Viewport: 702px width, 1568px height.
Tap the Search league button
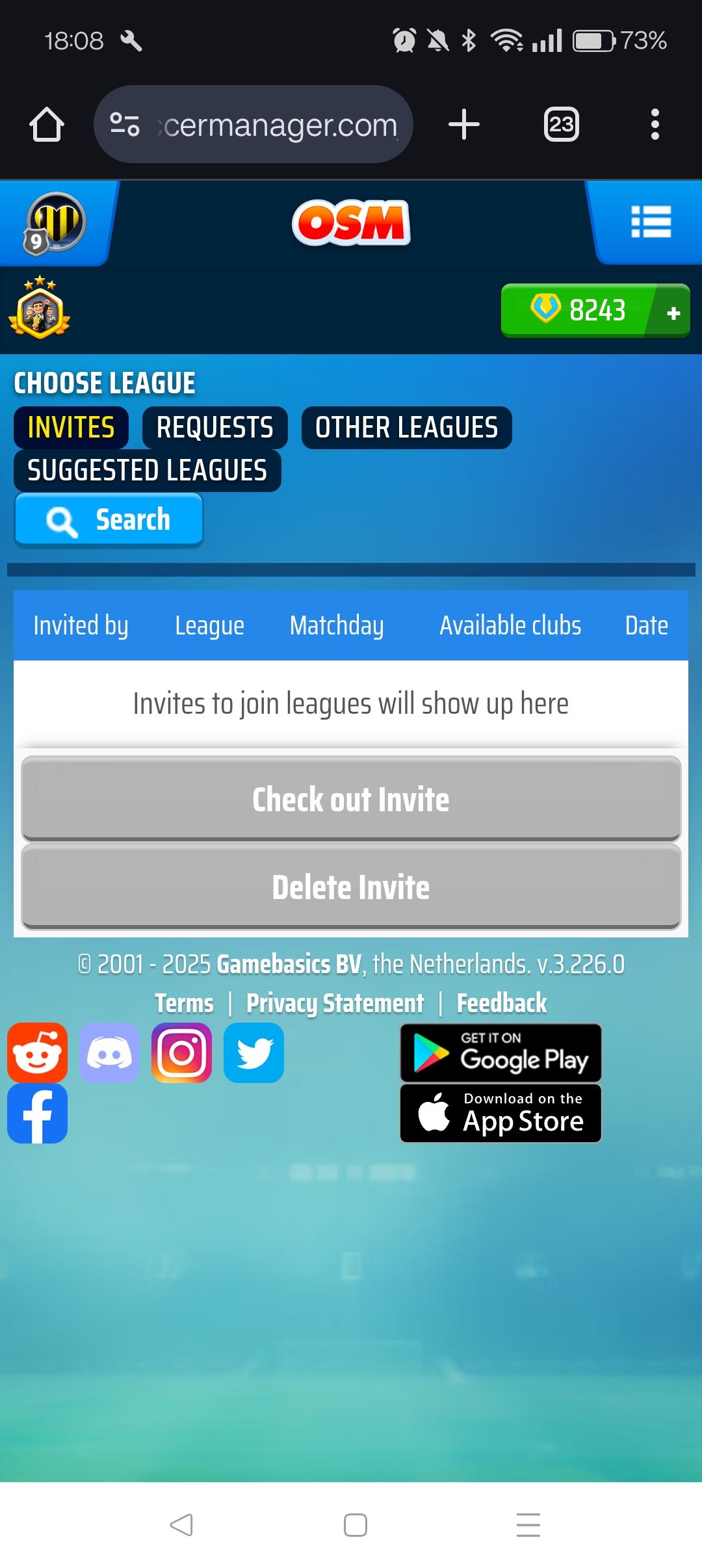click(109, 520)
